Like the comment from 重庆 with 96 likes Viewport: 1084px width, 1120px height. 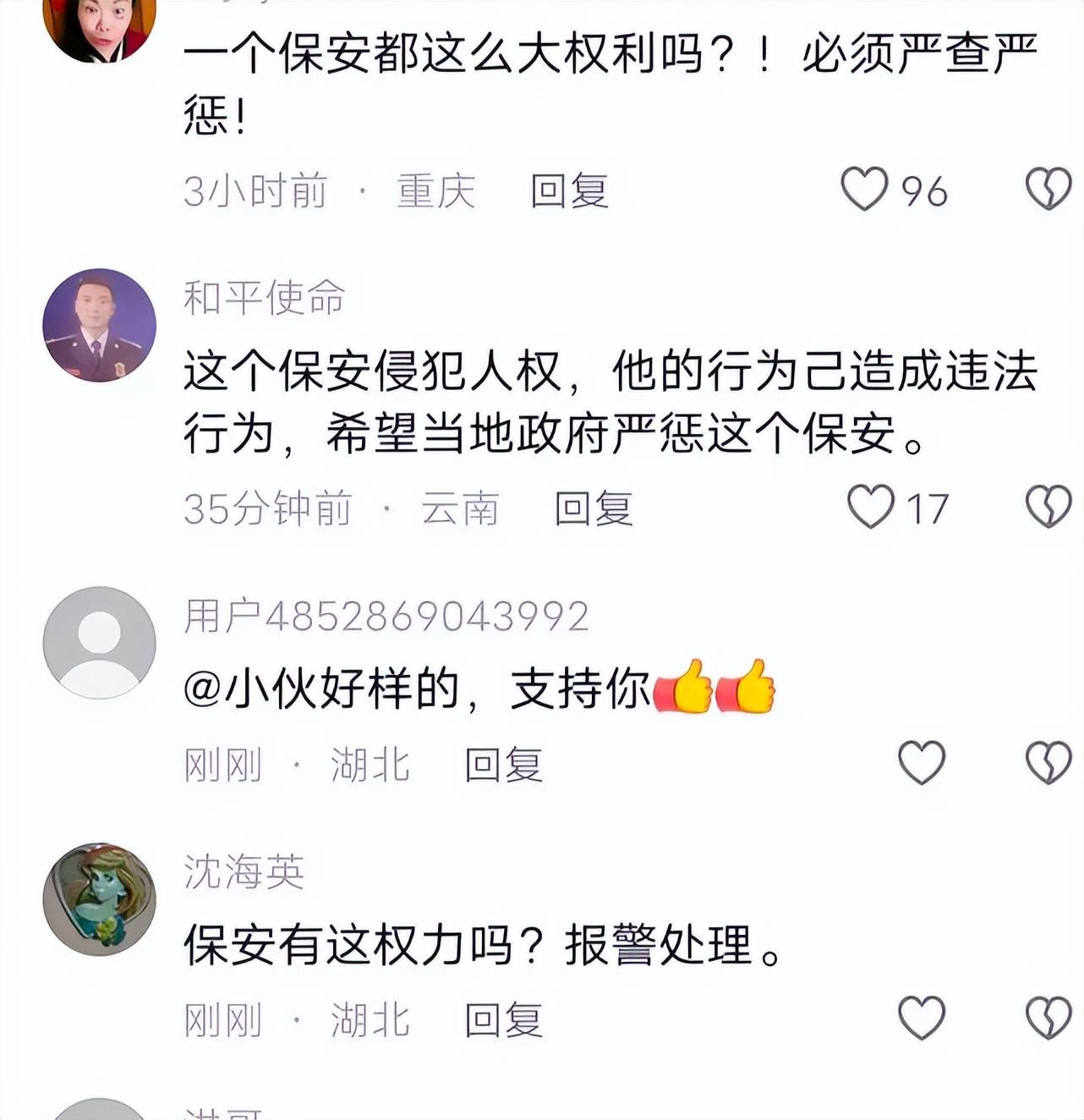click(864, 189)
